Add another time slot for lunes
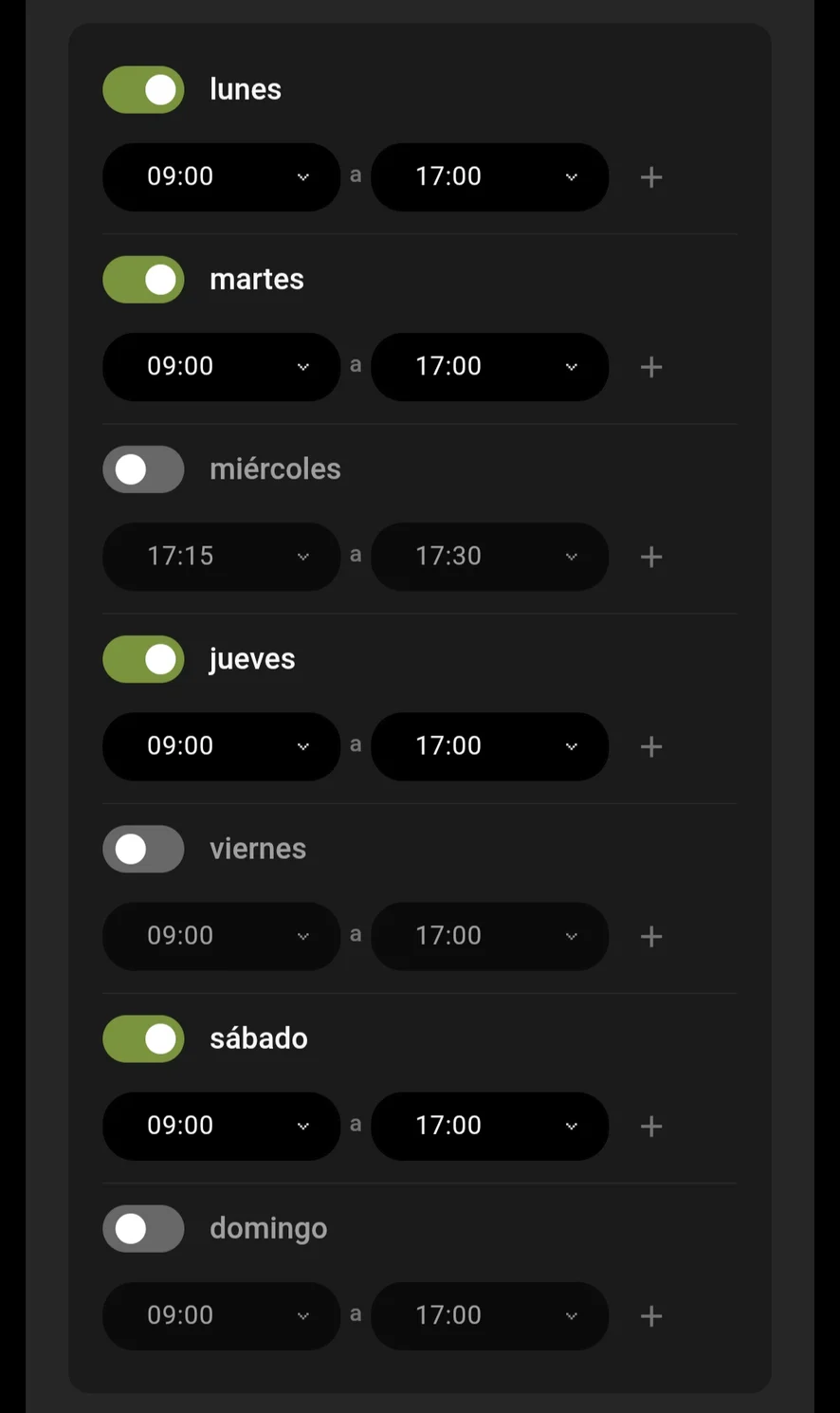840x1413 pixels. [651, 177]
